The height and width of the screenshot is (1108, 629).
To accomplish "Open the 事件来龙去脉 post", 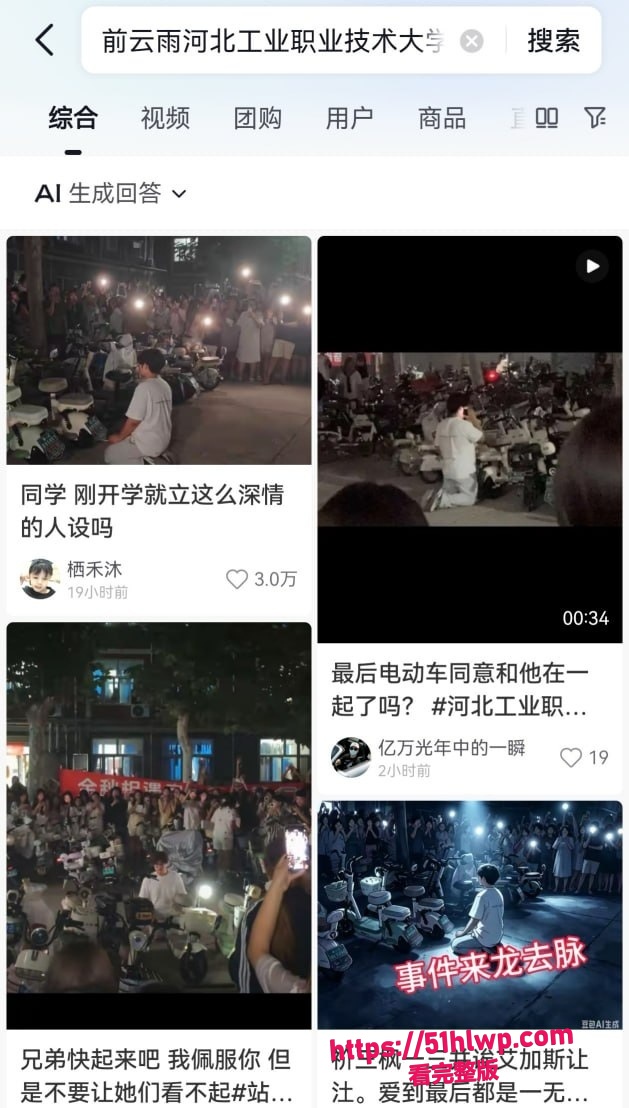I will point(470,914).
